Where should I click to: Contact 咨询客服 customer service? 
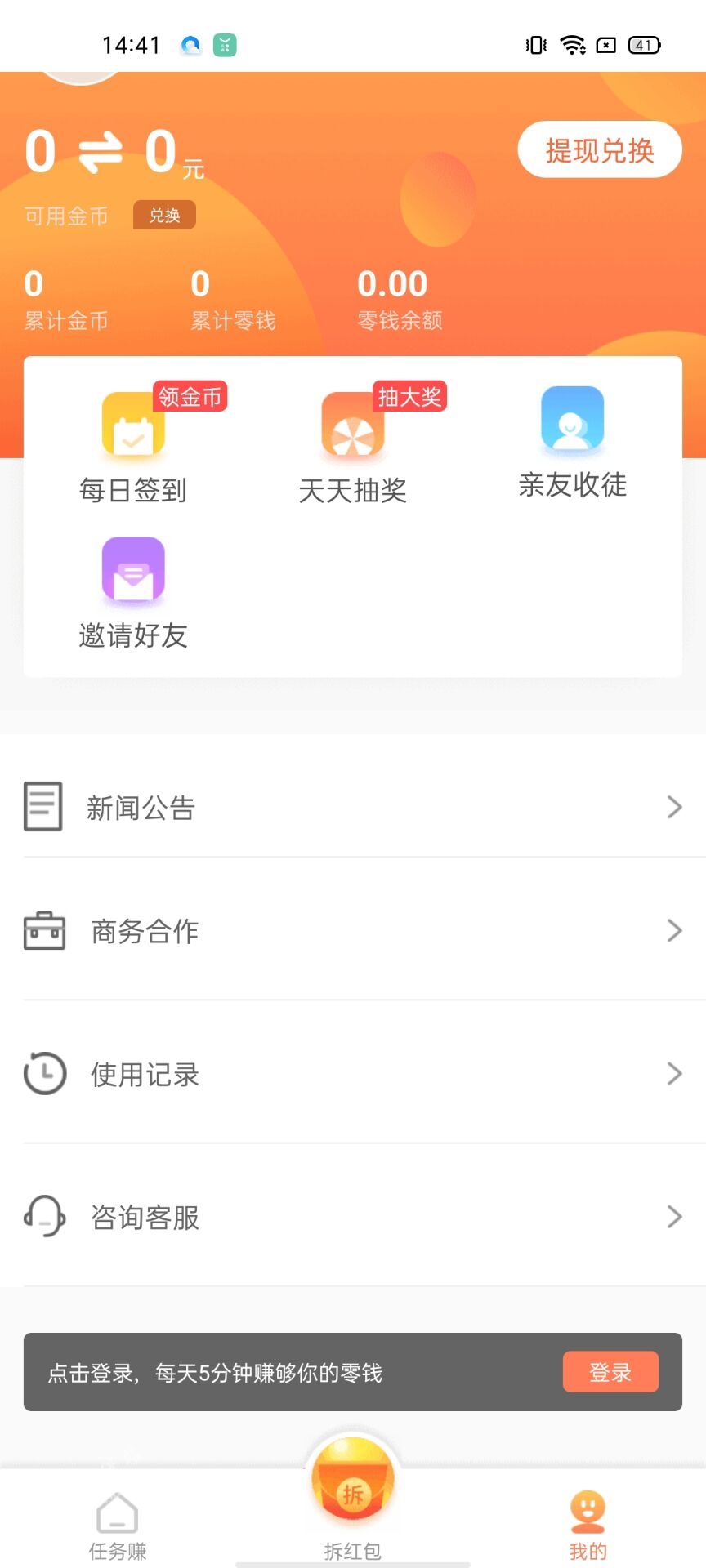click(x=353, y=1217)
